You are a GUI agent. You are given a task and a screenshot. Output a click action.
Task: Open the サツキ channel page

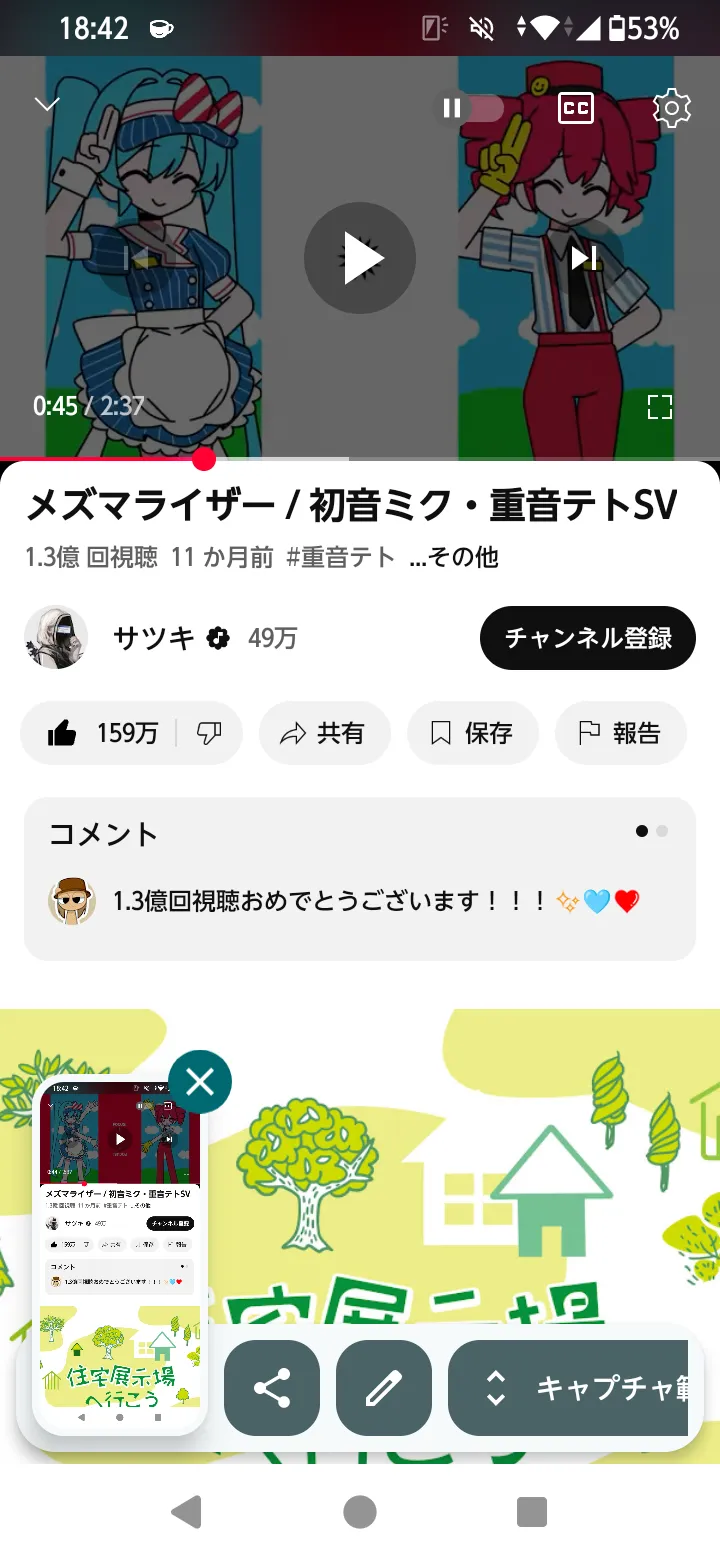pos(154,637)
